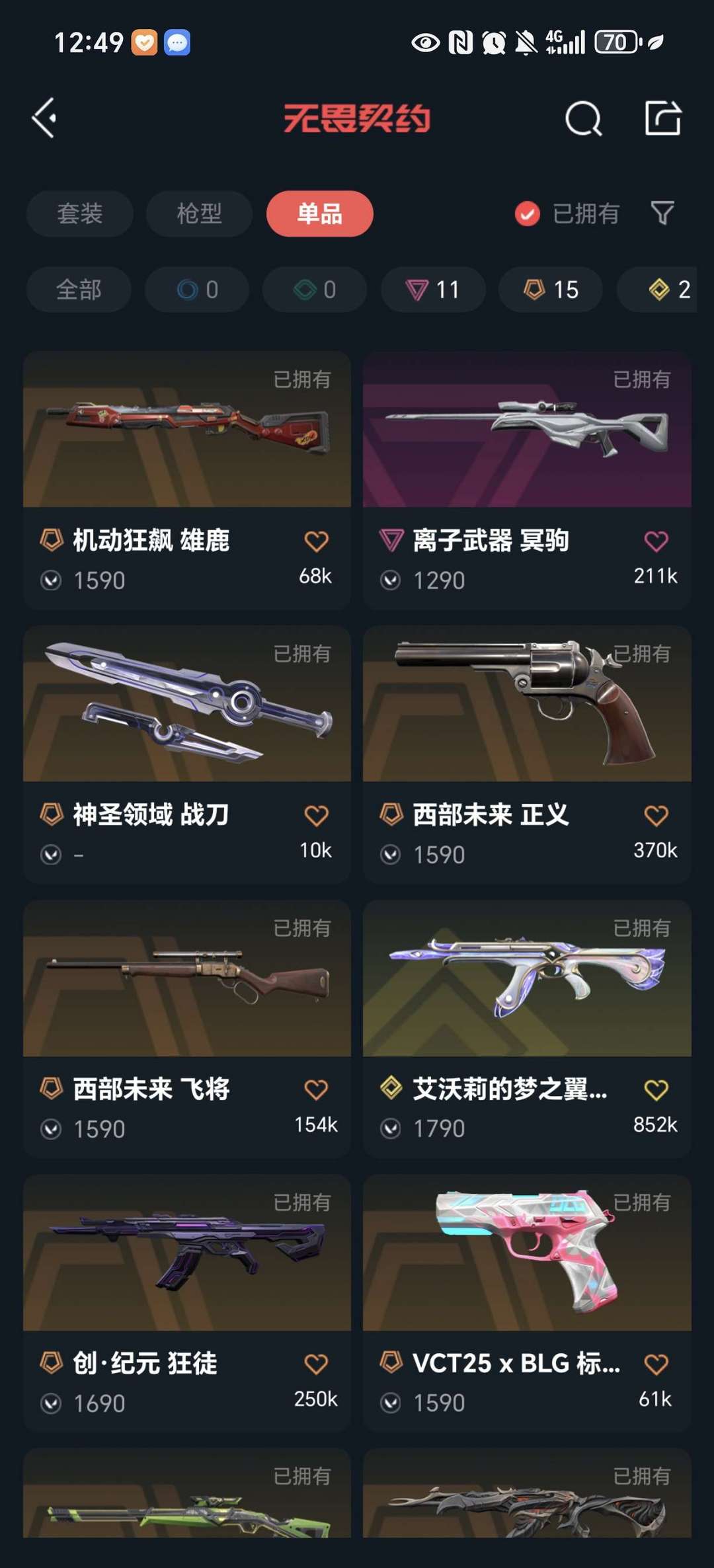714x1568 pixels.
Task: Open the 神圣领域 战刀 skin card
Action: click(x=187, y=755)
